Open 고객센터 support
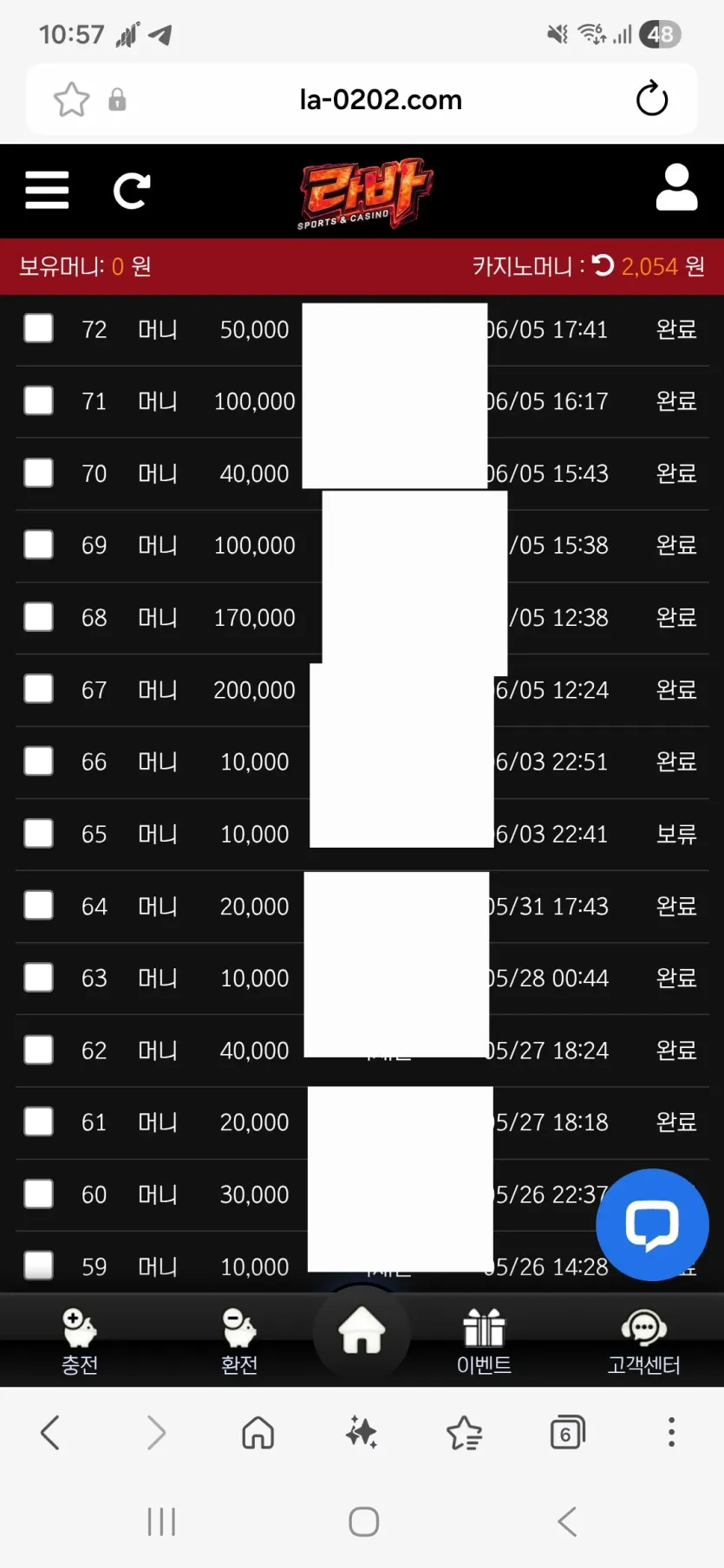The width and height of the screenshot is (724, 1568). [x=643, y=1342]
